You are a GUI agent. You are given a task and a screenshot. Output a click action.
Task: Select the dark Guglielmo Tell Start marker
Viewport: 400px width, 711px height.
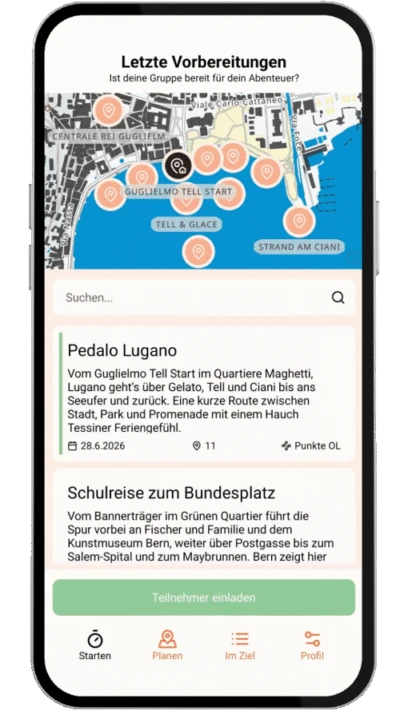pyautogui.click(x=178, y=166)
